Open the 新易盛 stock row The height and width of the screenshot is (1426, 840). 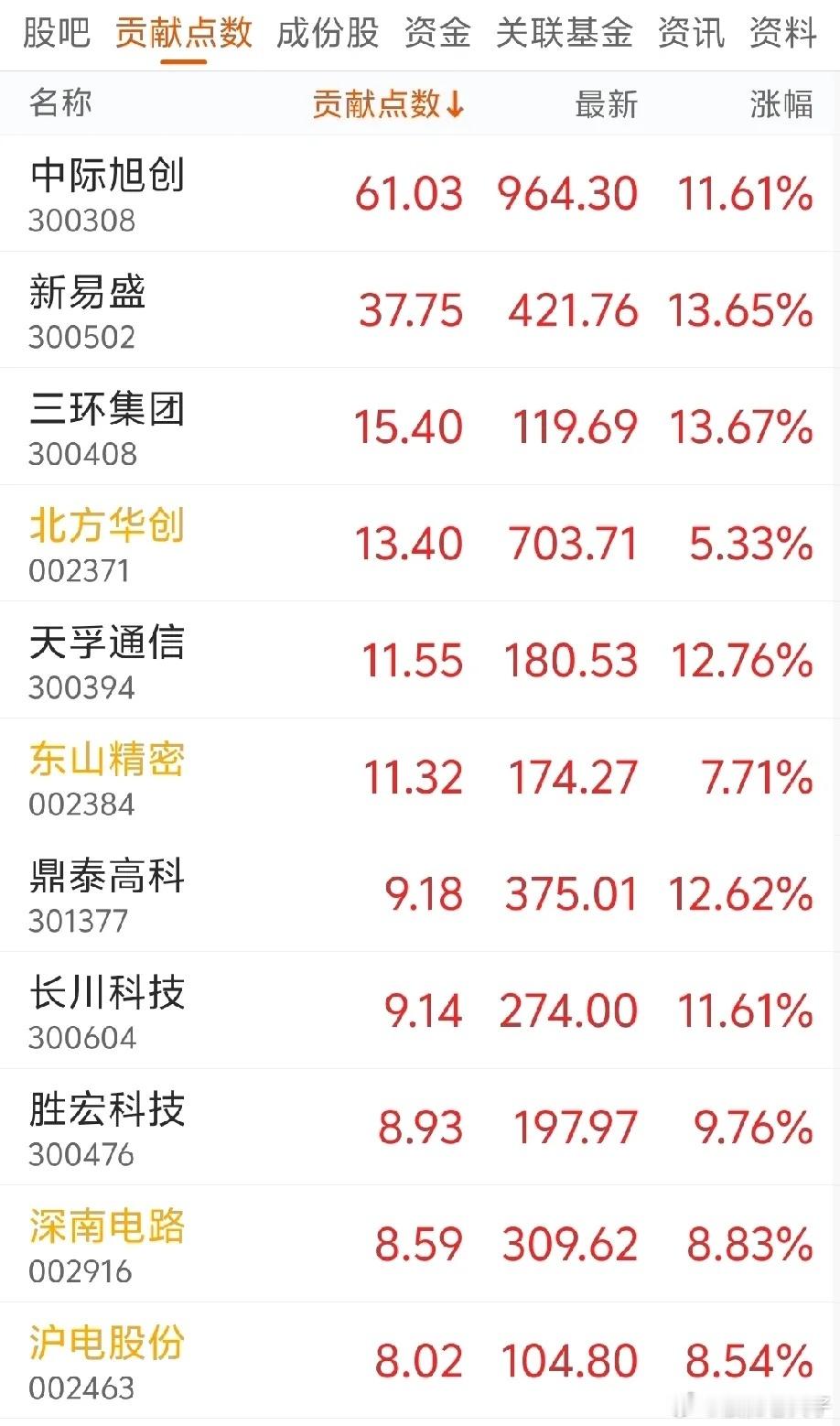coord(420,310)
